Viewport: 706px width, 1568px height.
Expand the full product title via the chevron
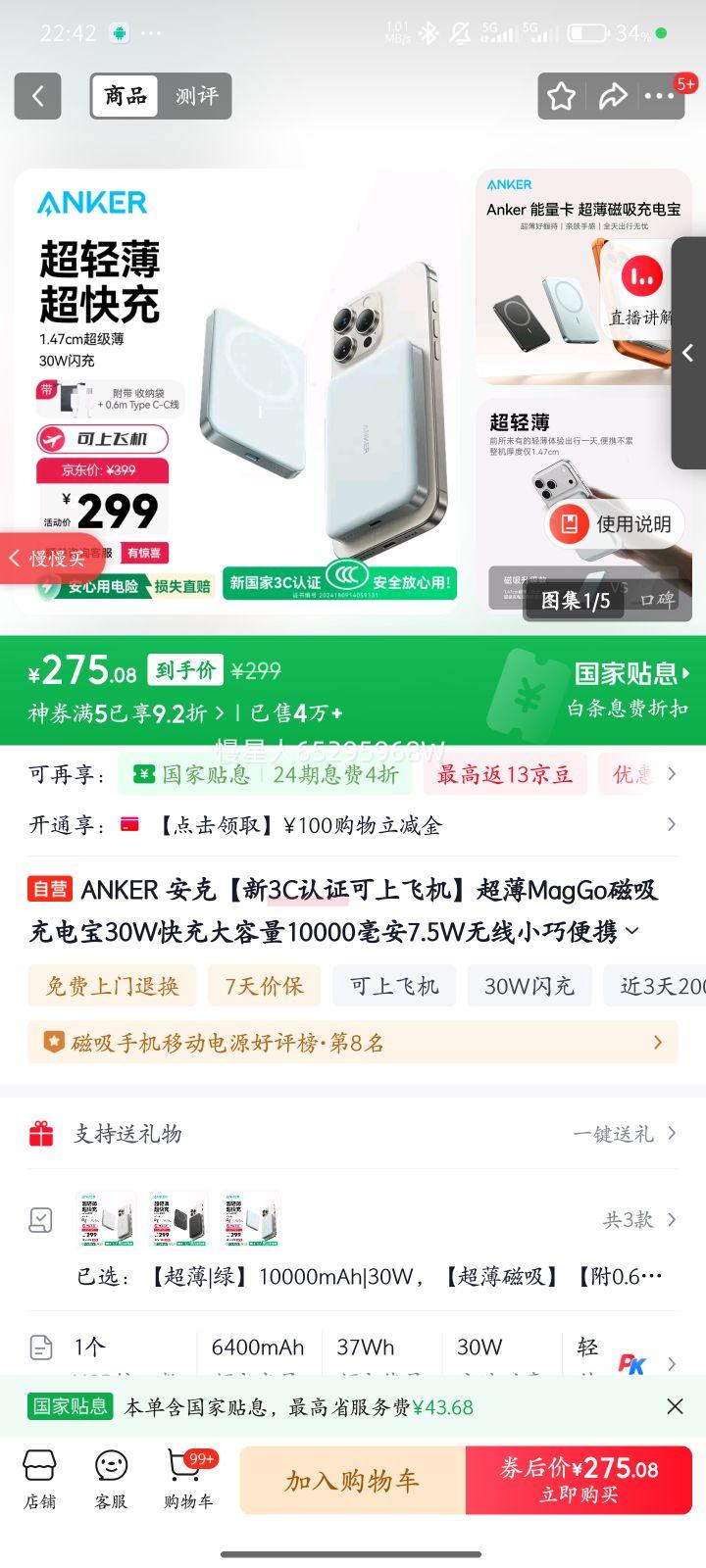(x=631, y=931)
